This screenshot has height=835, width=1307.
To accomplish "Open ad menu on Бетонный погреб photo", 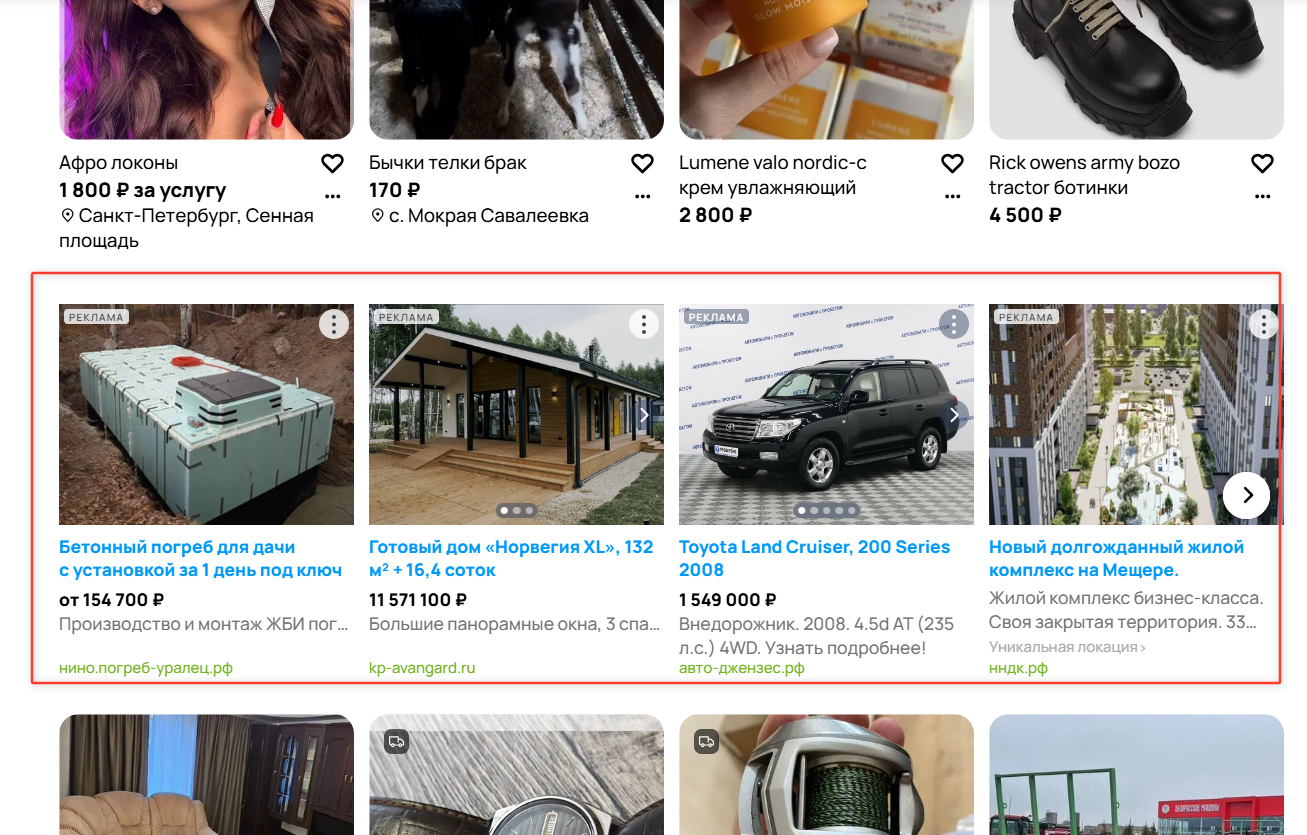I will [334, 324].
